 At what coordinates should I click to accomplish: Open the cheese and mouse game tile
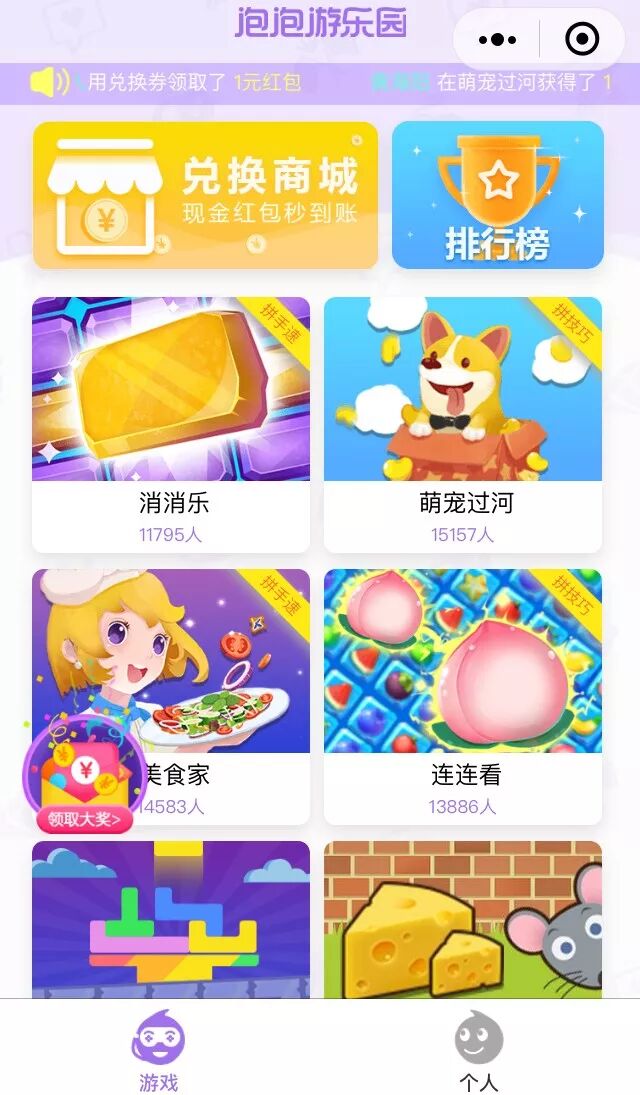coord(463,918)
